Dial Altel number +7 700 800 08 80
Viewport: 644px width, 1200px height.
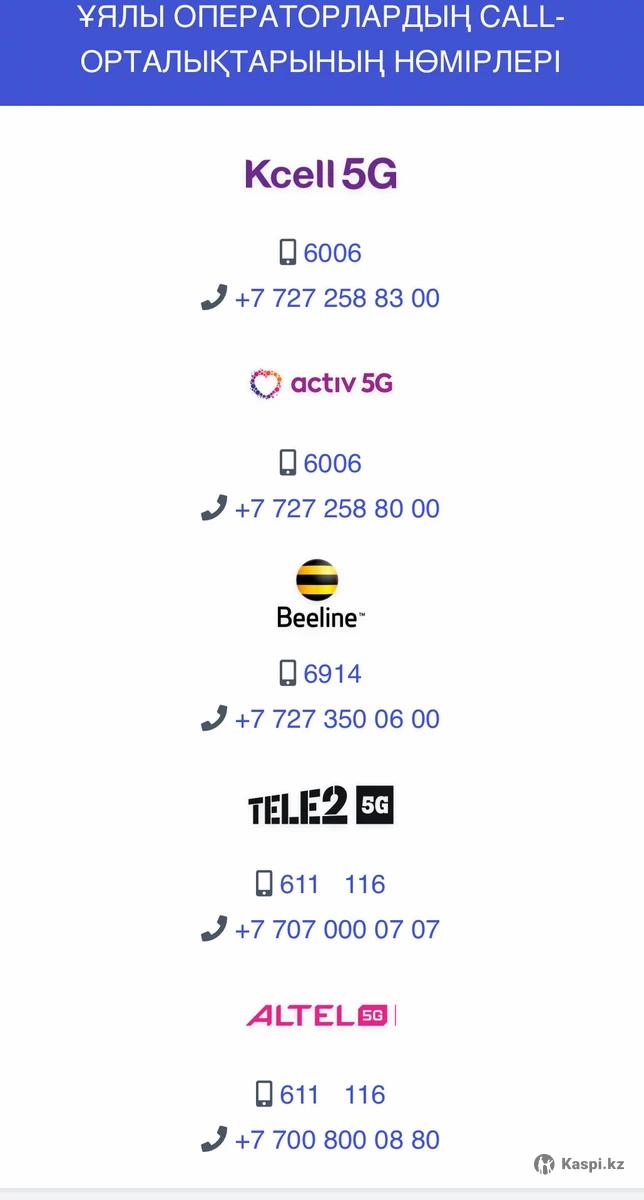[337, 1139]
